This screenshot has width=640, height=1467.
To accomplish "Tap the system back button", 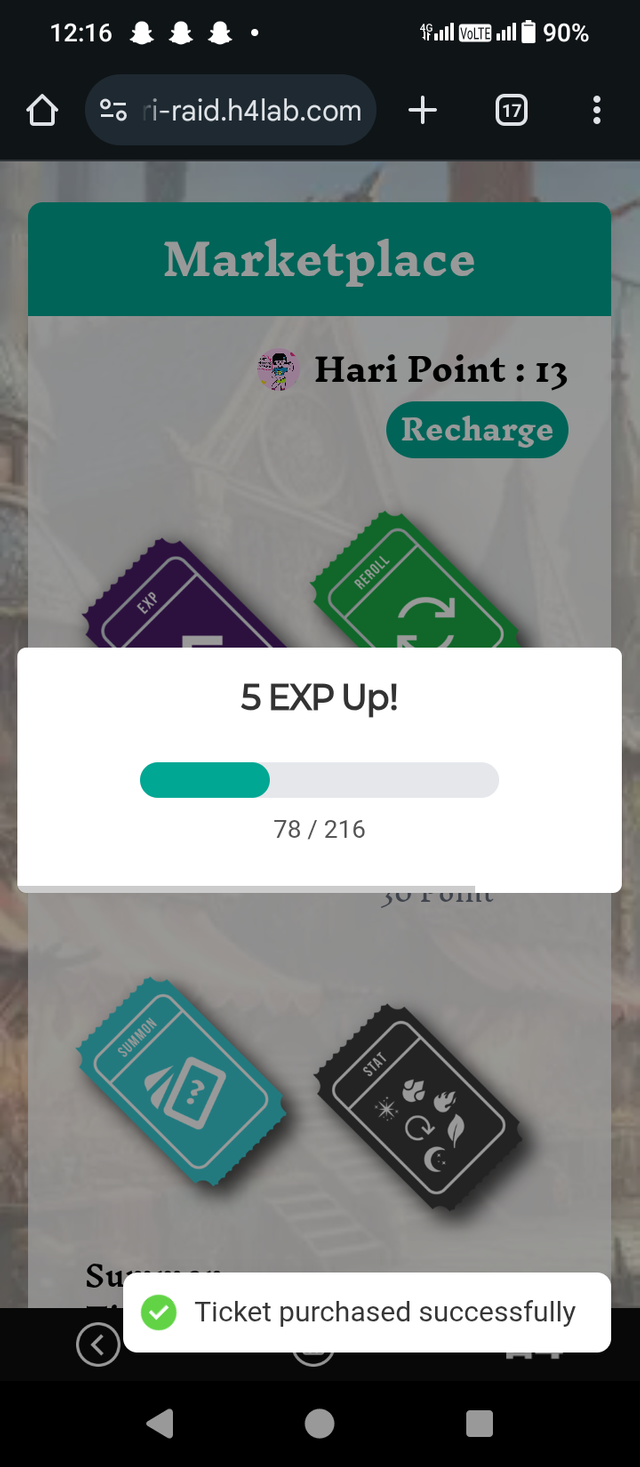I will coord(160,1423).
